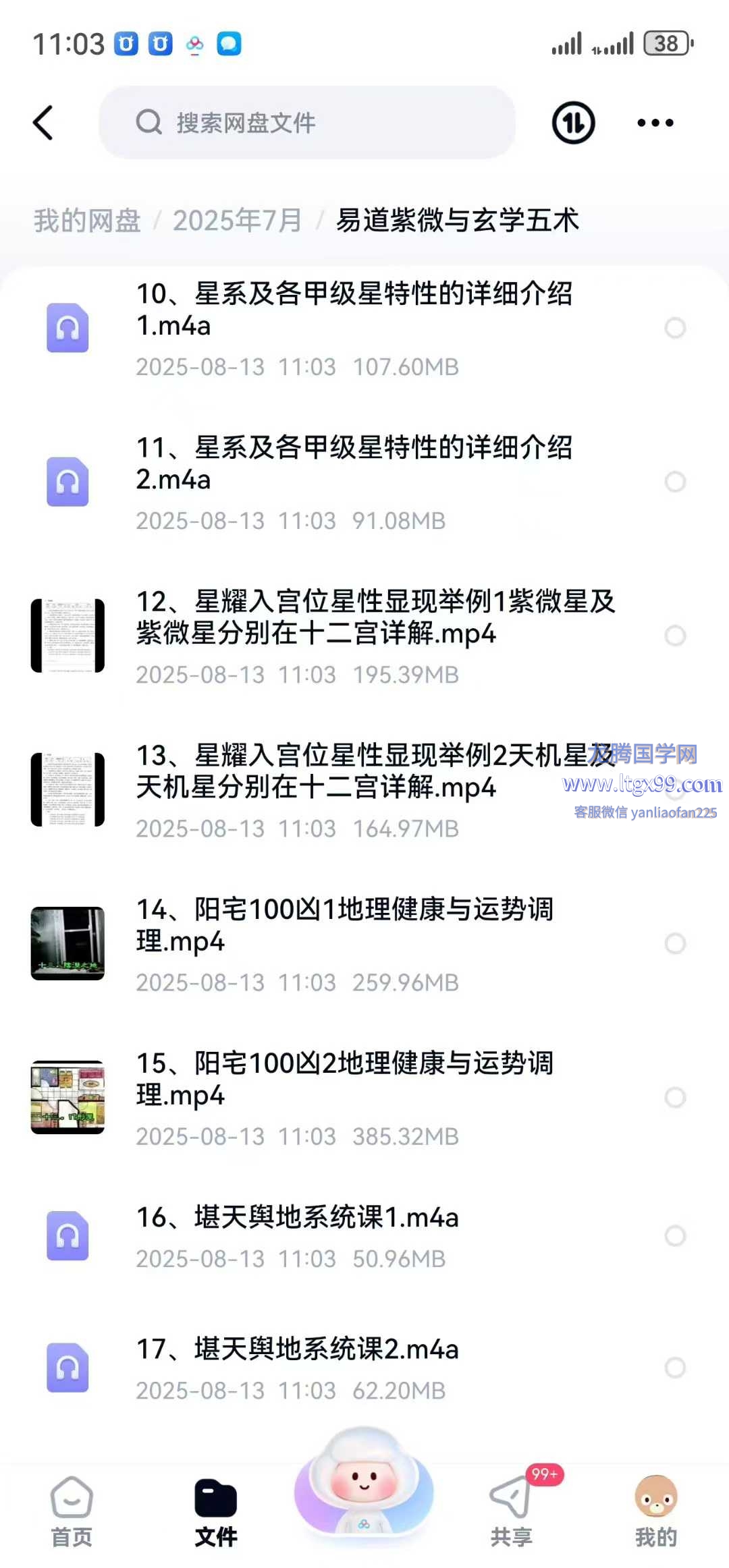Open the three-dot overflow menu

pos(655,123)
